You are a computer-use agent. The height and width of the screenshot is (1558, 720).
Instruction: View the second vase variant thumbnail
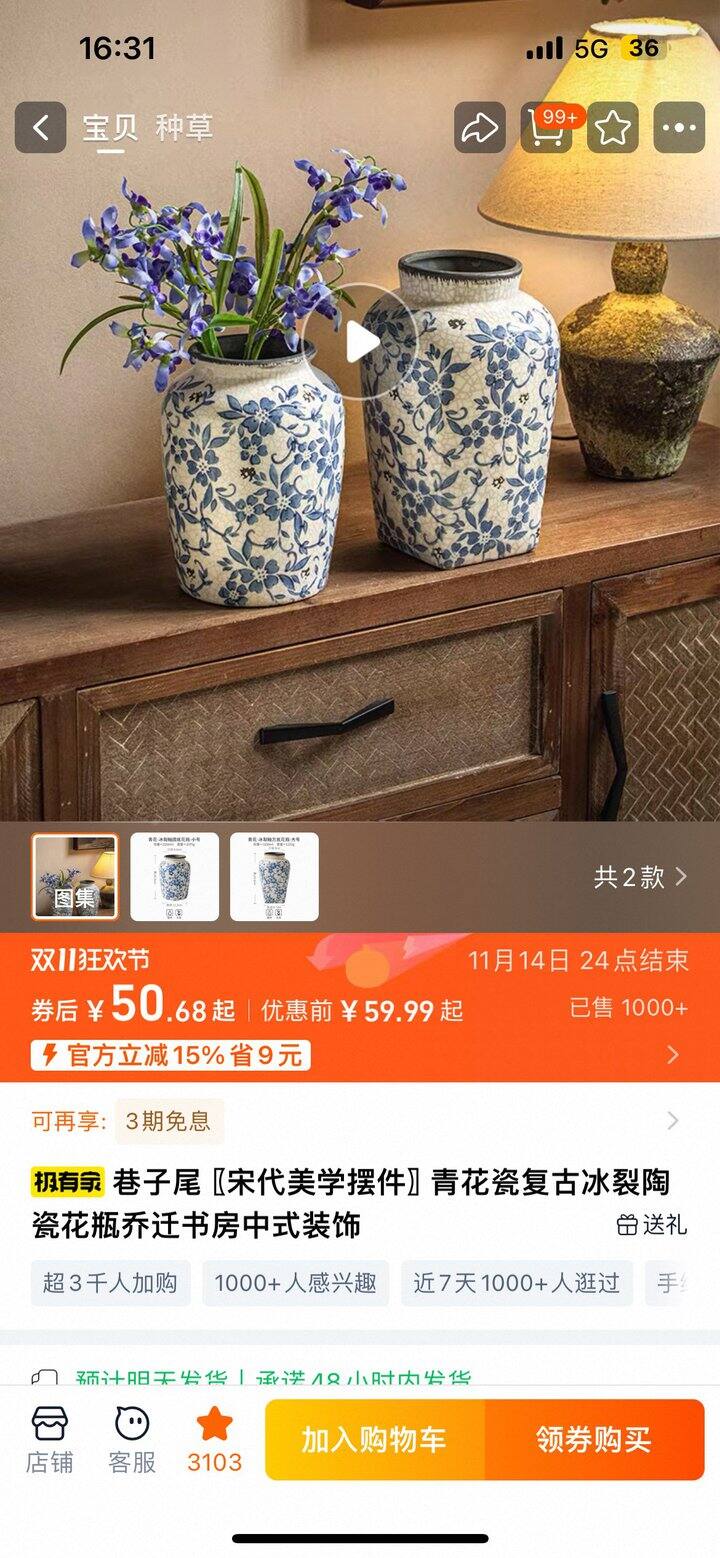point(174,877)
